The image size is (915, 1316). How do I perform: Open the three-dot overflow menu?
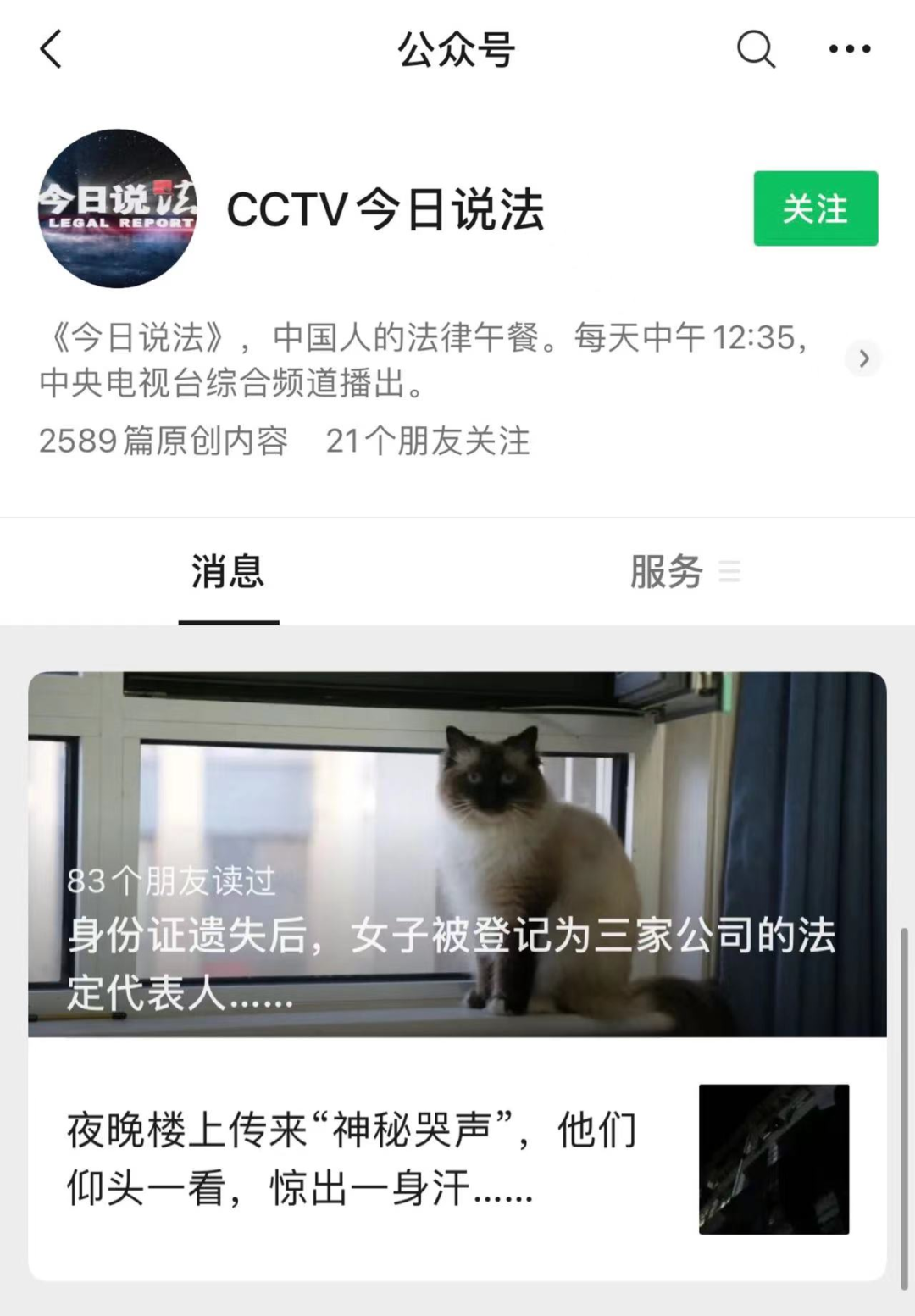coord(849,49)
